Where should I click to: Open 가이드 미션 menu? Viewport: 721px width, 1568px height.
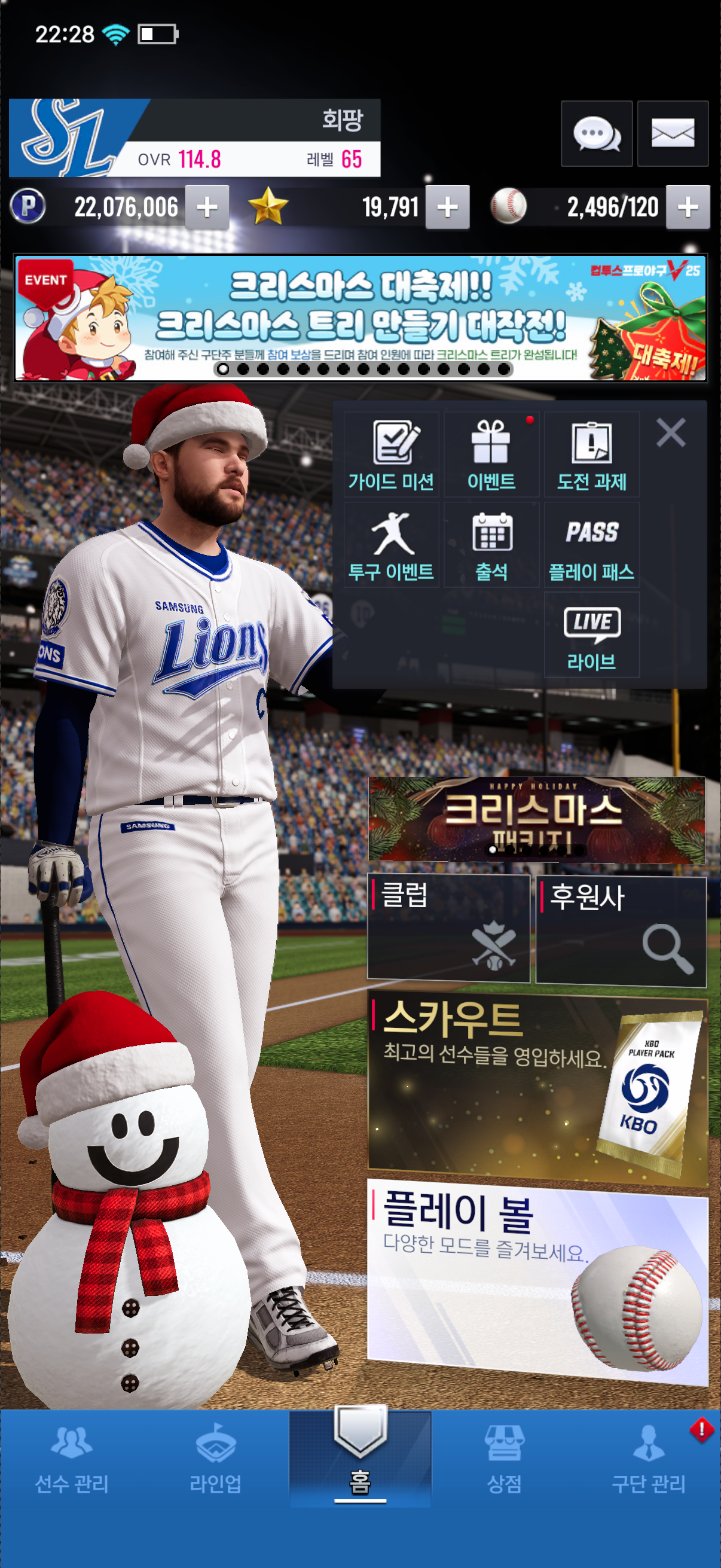point(391,454)
